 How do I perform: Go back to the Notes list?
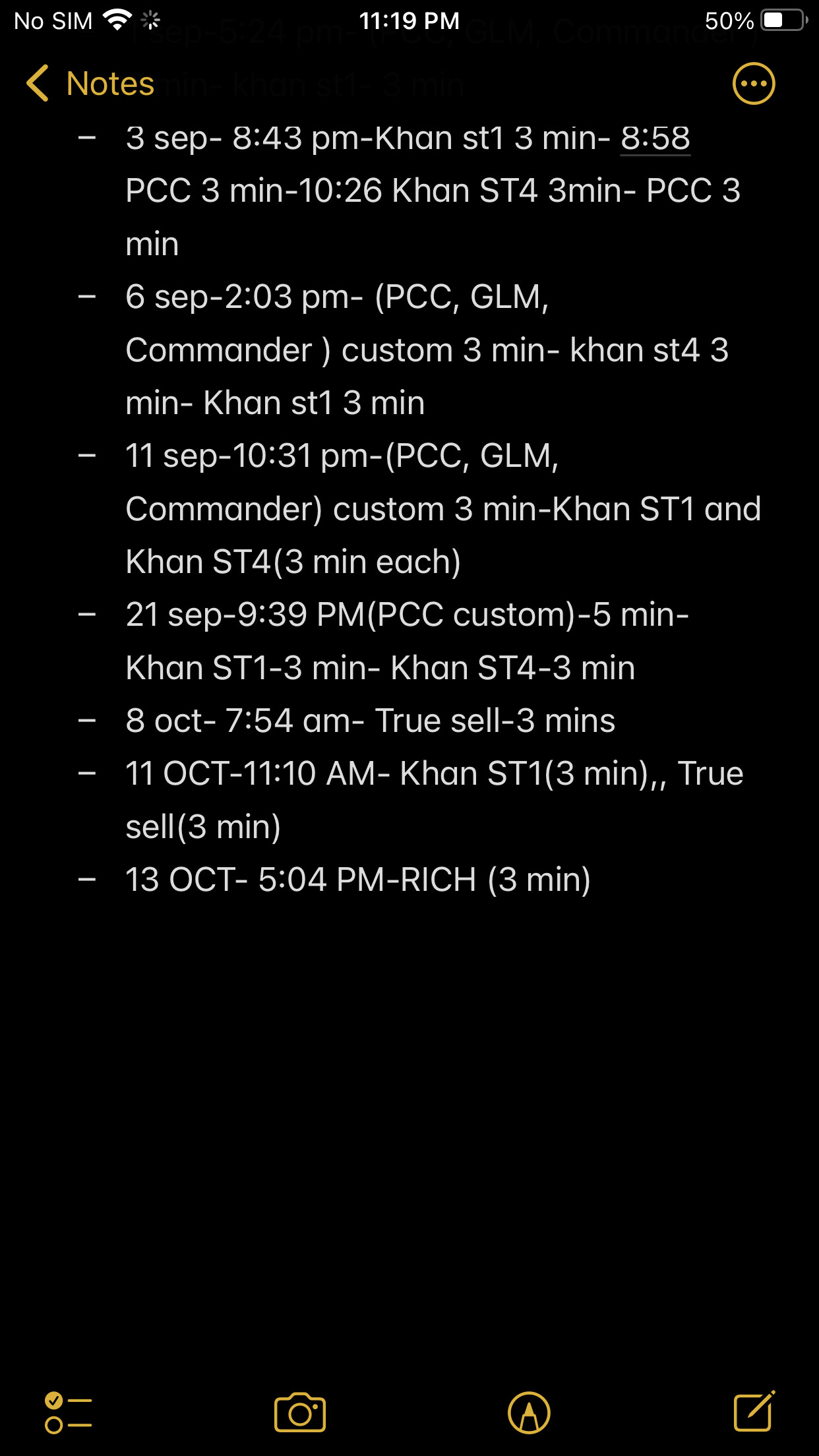tap(90, 84)
